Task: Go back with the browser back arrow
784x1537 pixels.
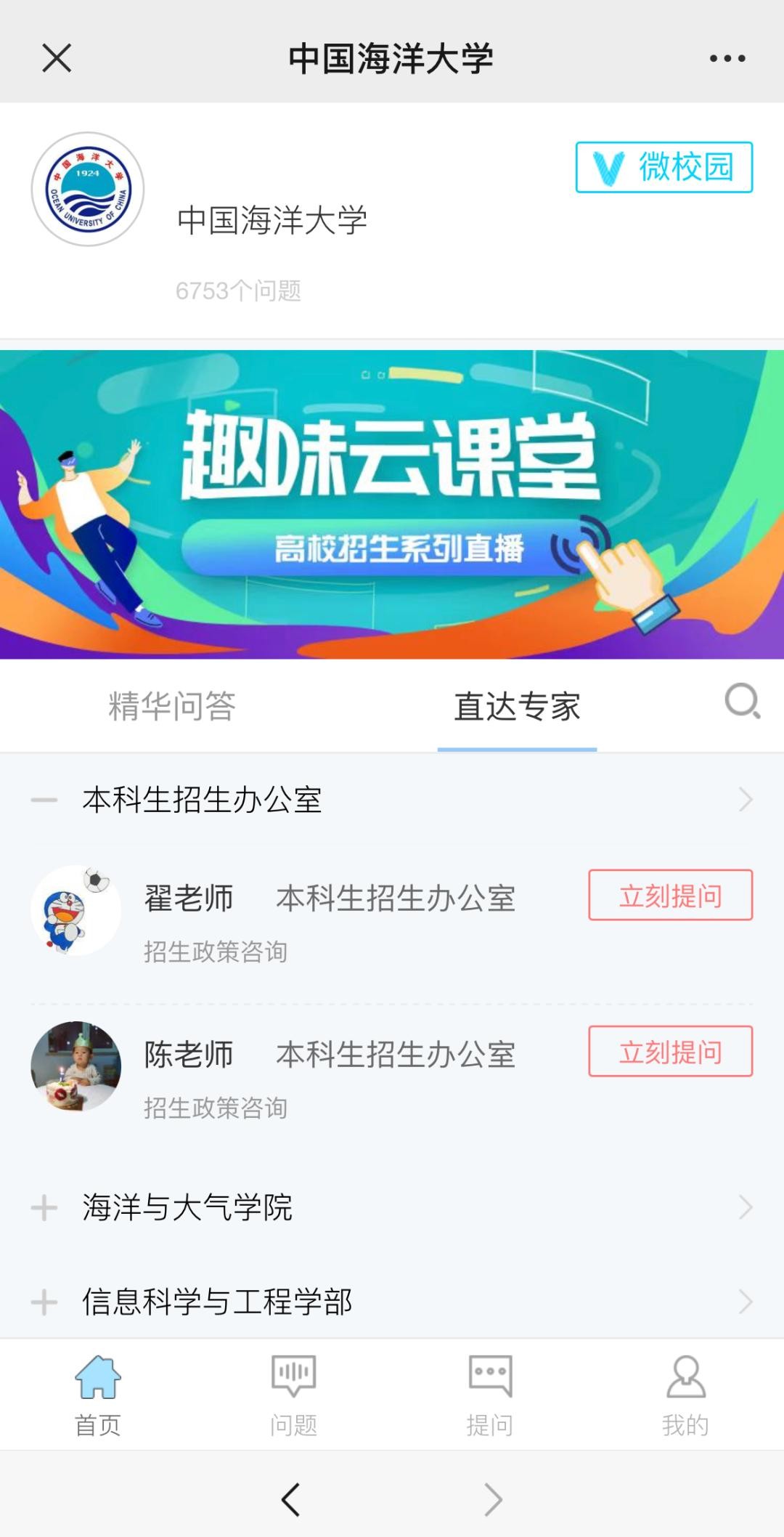Action: pos(291,1499)
